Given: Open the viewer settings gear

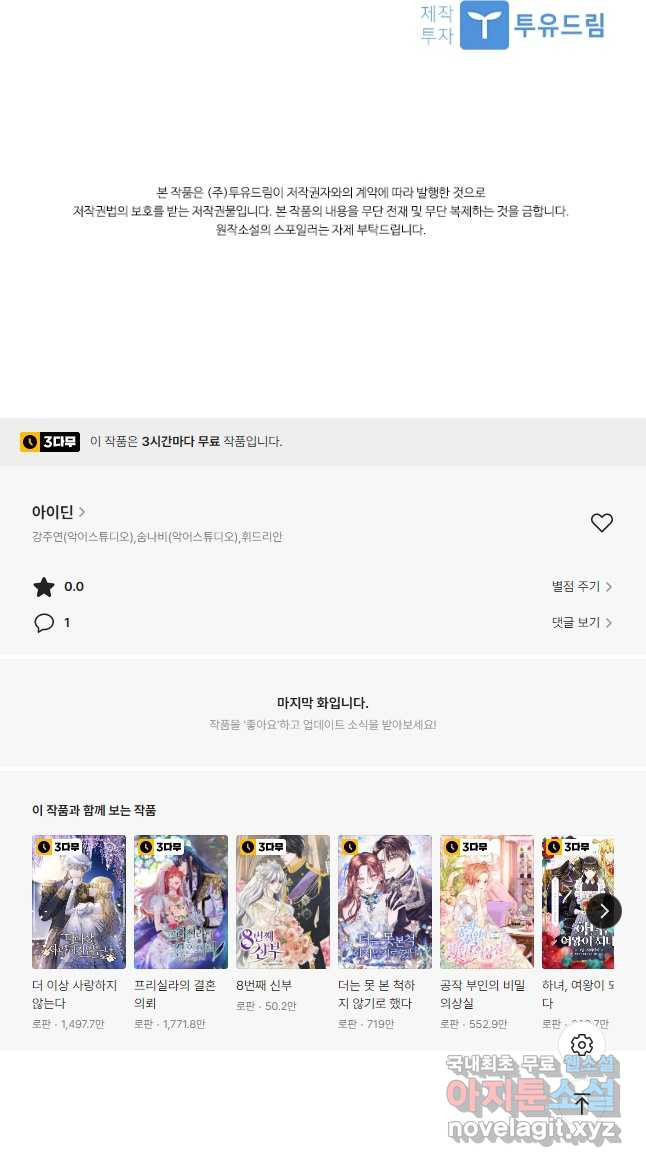Looking at the screenshot, I should [582, 1045].
